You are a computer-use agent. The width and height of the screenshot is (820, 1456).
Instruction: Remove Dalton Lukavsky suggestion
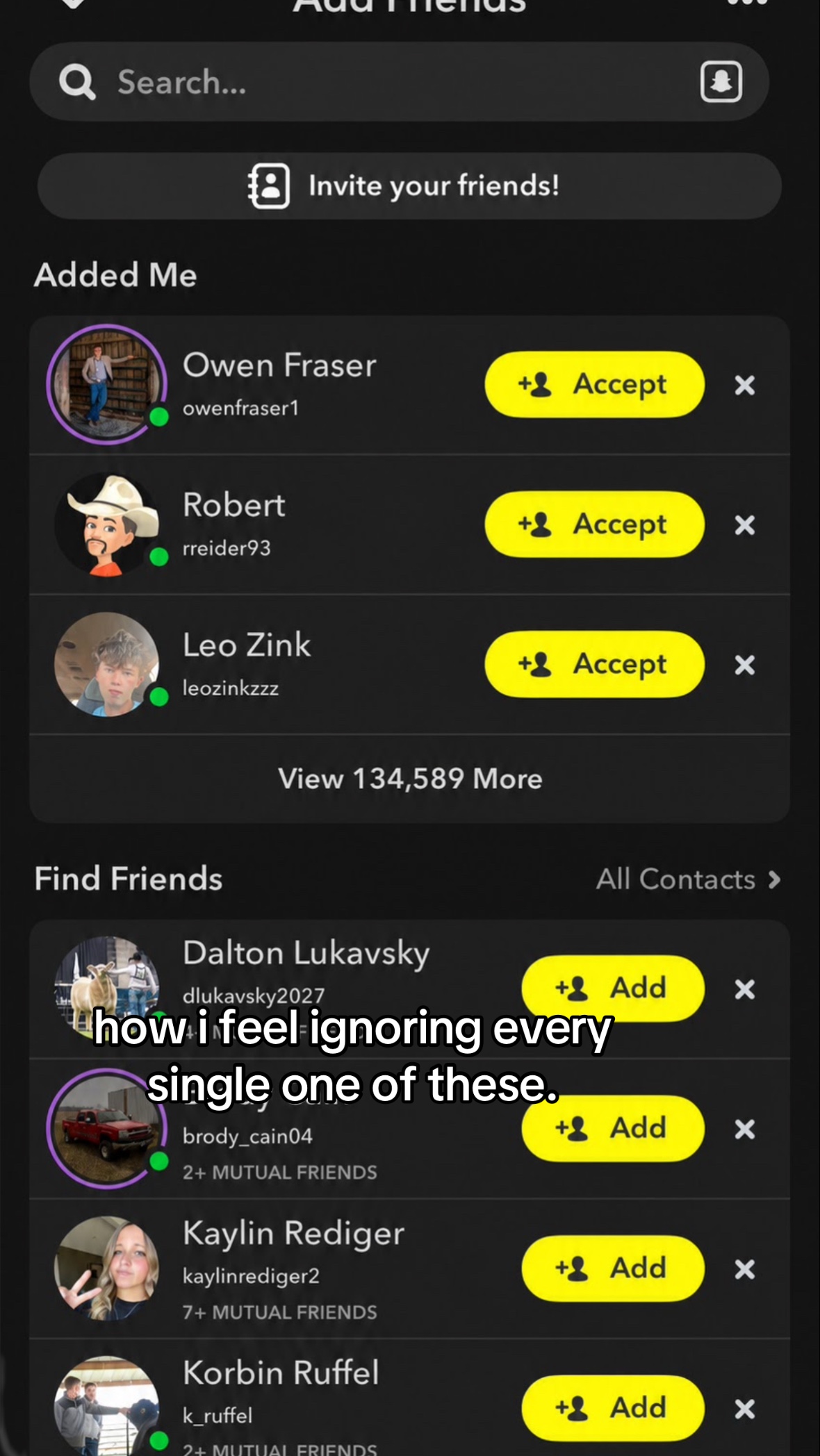pos(744,989)
